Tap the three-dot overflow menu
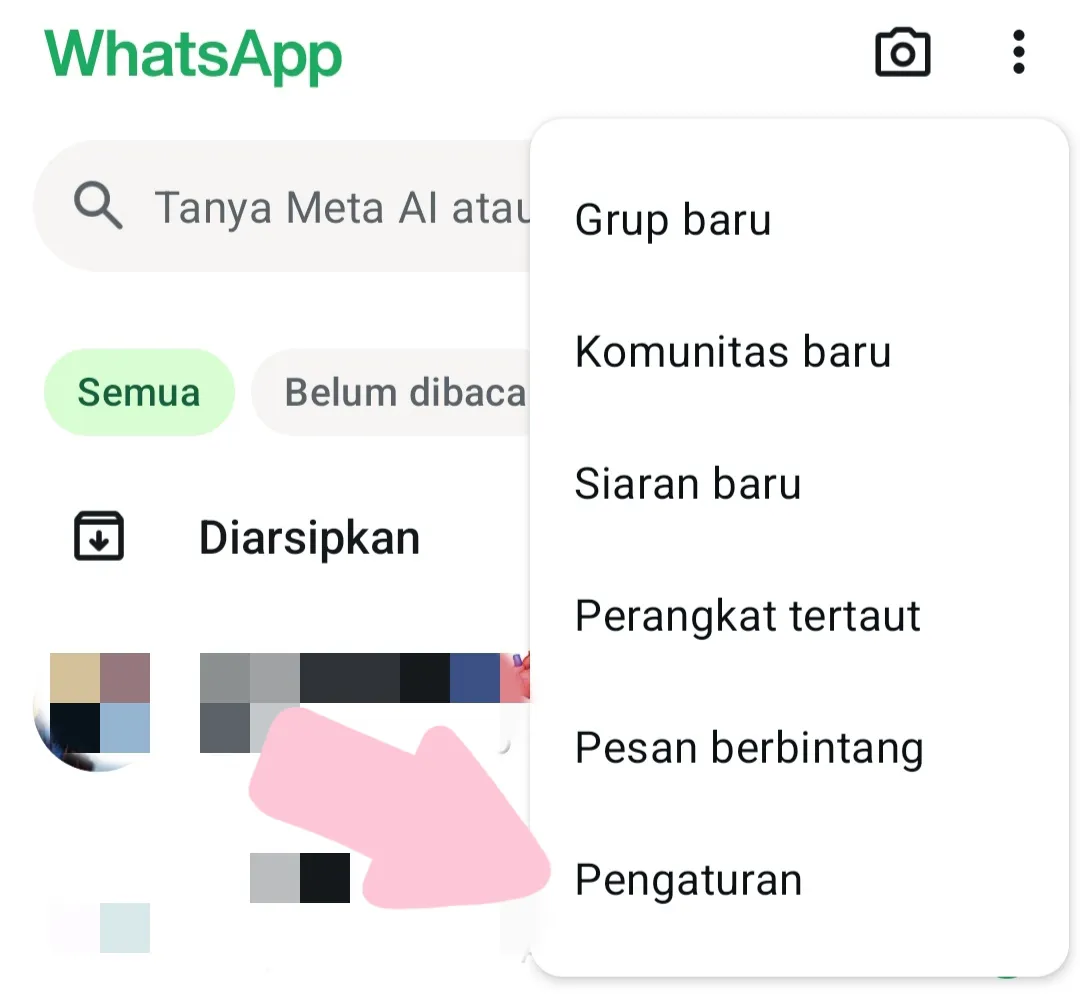The height and width of the screenshot is (1003, 1080). point(1018,52)
